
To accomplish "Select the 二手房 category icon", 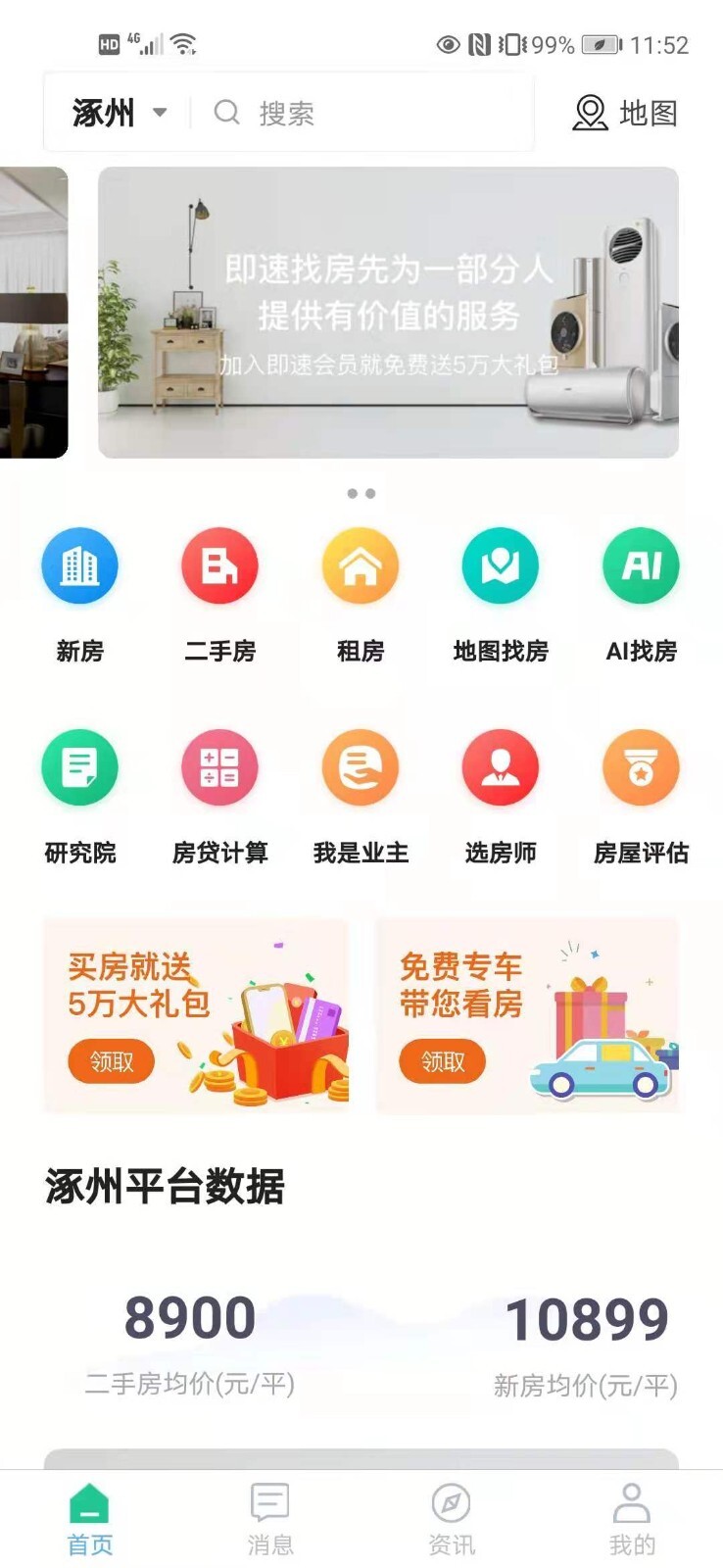I will pyautogui.click(x=219, y=564).
